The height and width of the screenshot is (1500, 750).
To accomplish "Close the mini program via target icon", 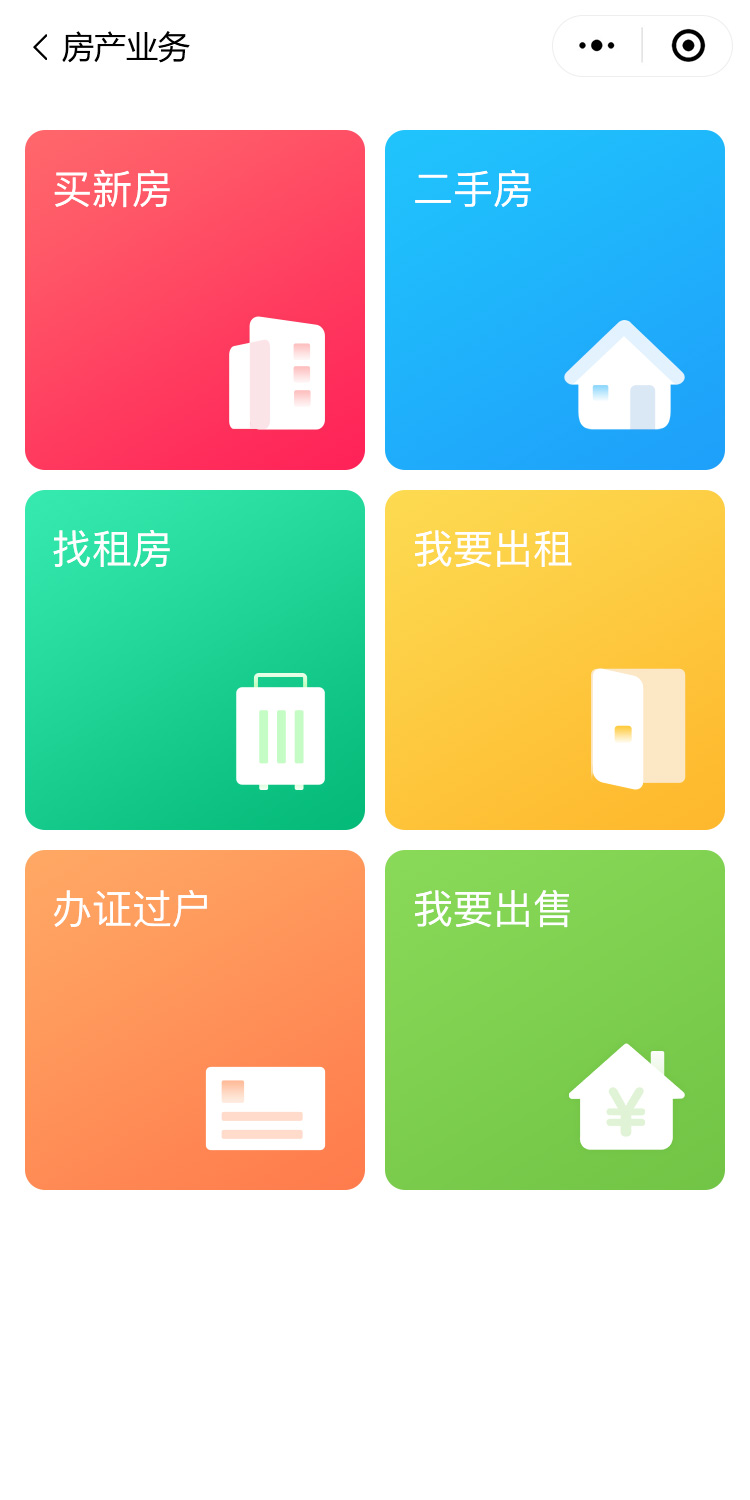I will (688, 45).
